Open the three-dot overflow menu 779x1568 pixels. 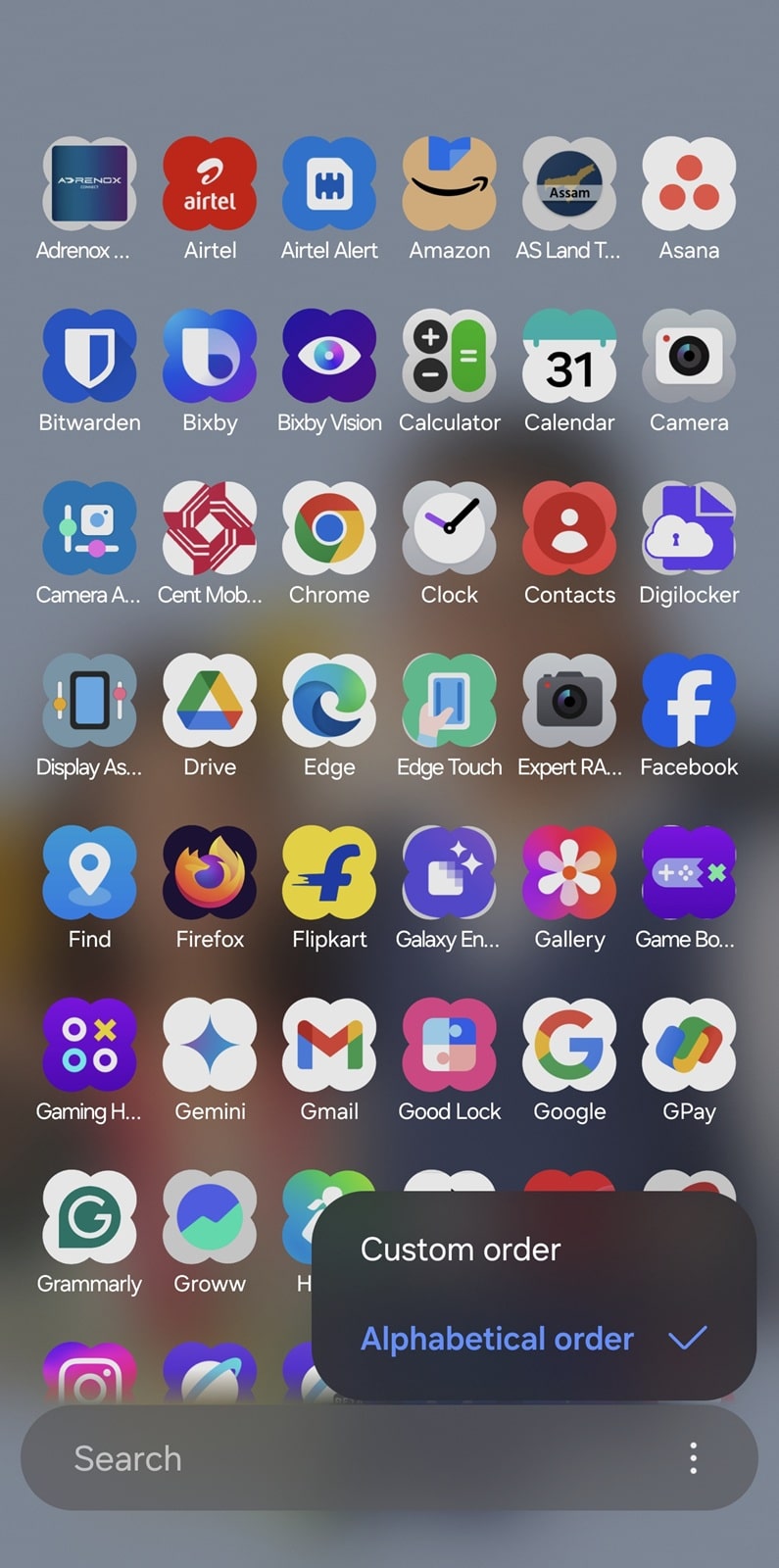[x=693, y=1458]
